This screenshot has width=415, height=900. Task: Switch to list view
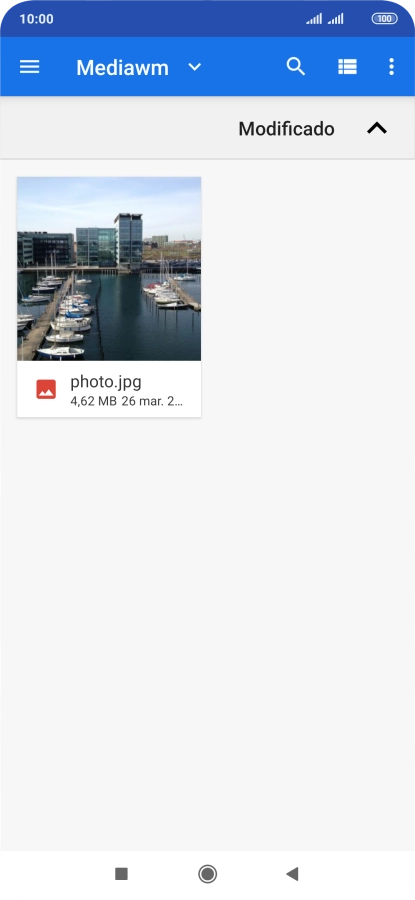(347, 67)
